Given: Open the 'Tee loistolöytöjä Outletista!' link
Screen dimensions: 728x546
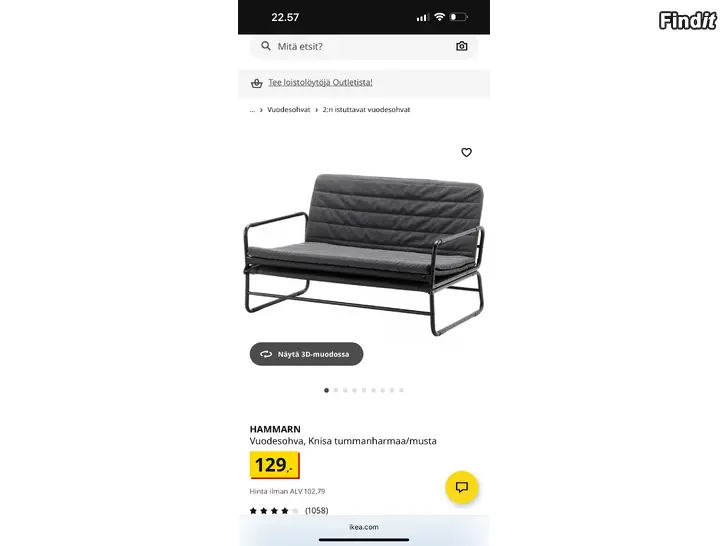Looking at the screenshot, I should click(x=320, y=82).
